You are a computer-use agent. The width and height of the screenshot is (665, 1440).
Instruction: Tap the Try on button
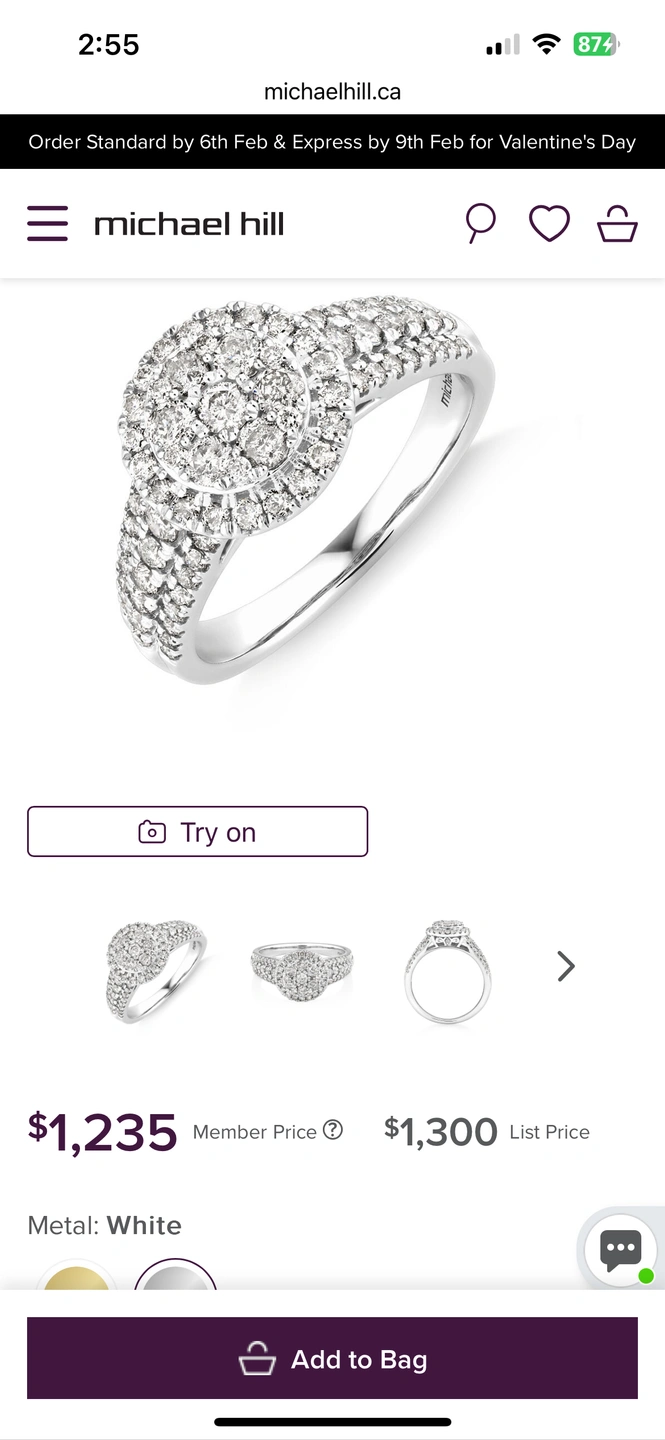click(x=197, y=832)
